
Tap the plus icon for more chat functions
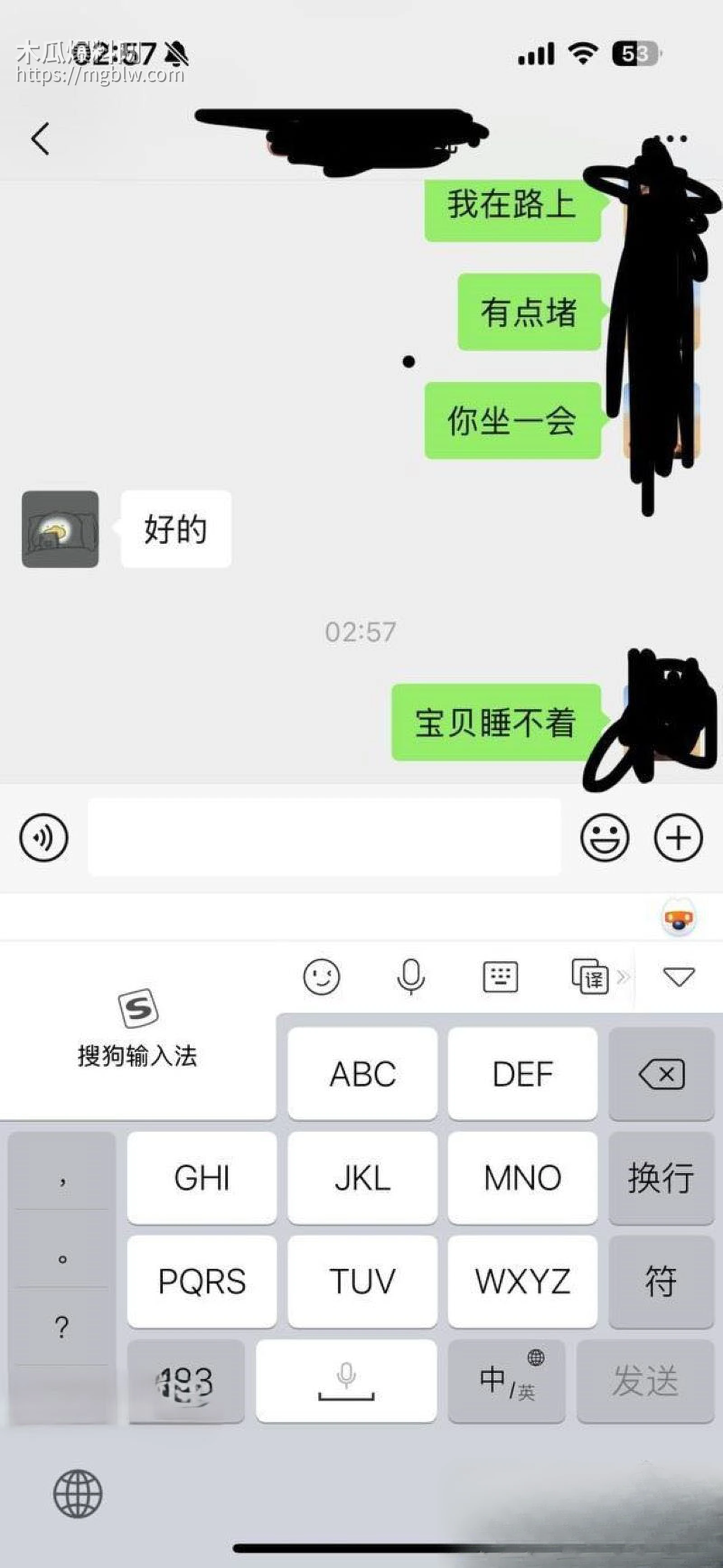point(678,838)
